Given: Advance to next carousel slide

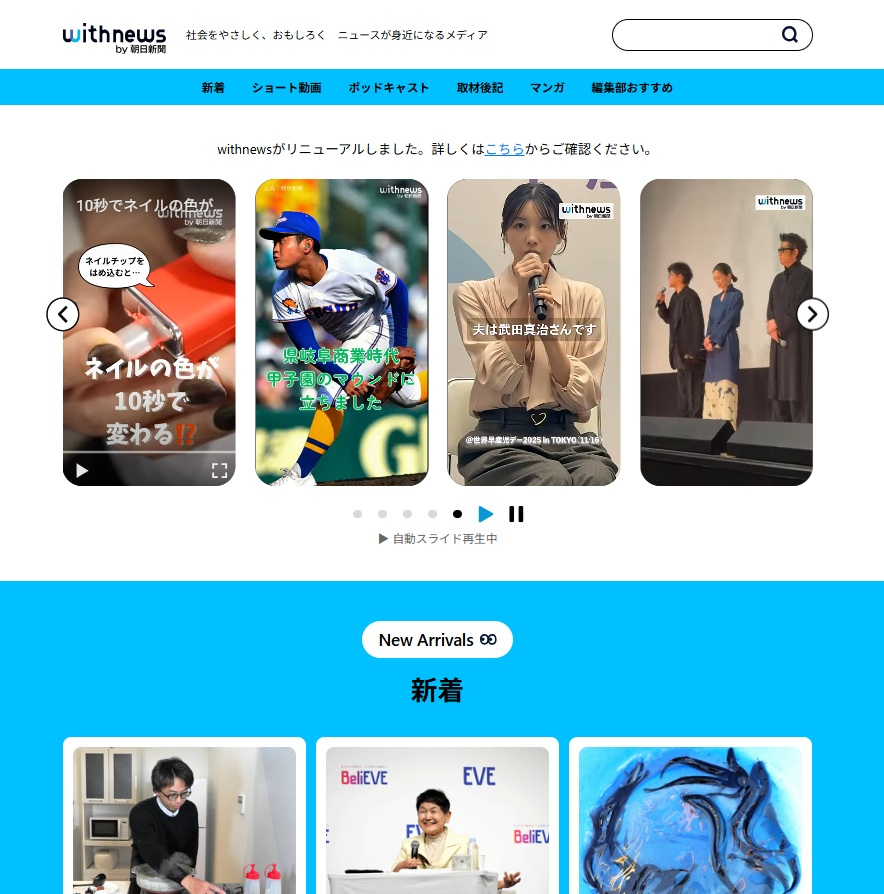Looking at the screenshot, I should coord(812,315).
